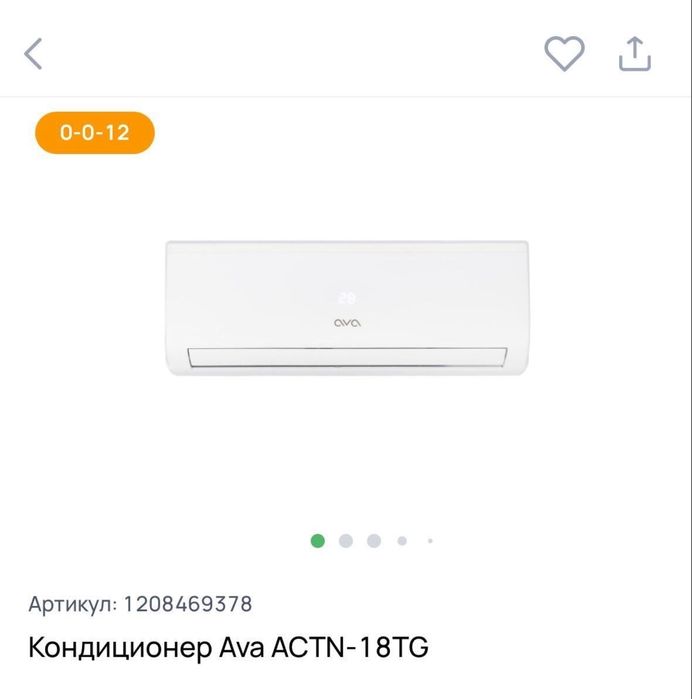The width and height of the screenshot is (692, 699).
Task: Add the Ava conditioner to favorites
Action: tap(564, 53)
